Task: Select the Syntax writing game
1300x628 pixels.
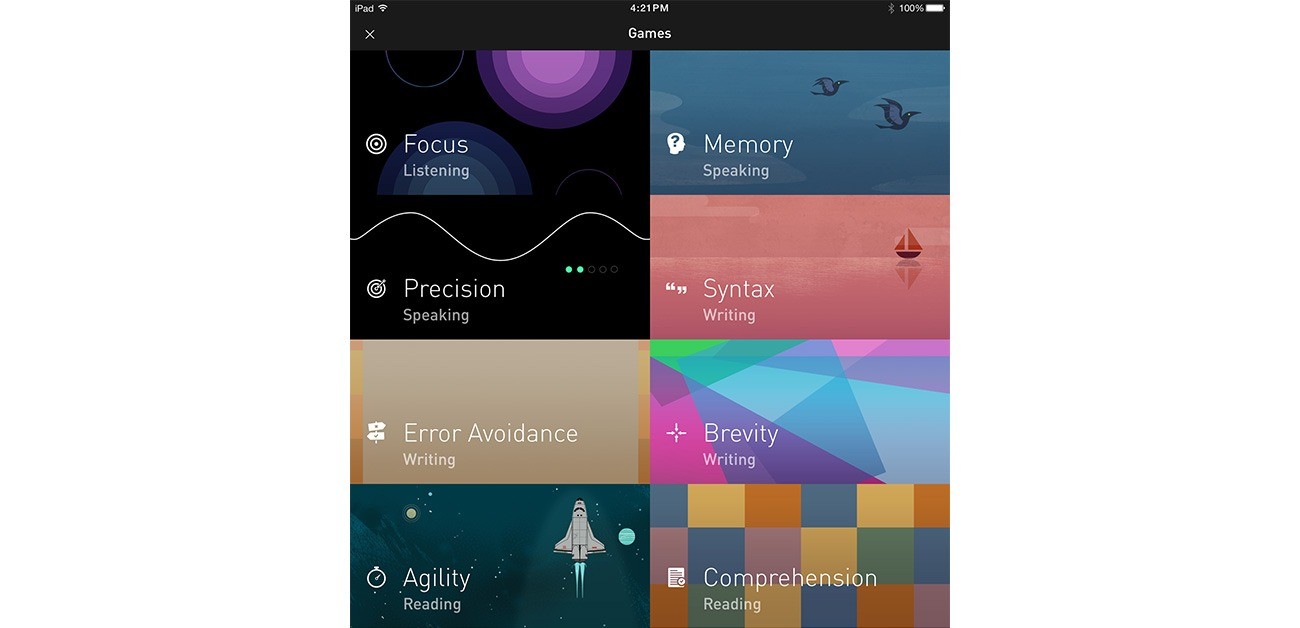Action: click(x=799, y=268)
